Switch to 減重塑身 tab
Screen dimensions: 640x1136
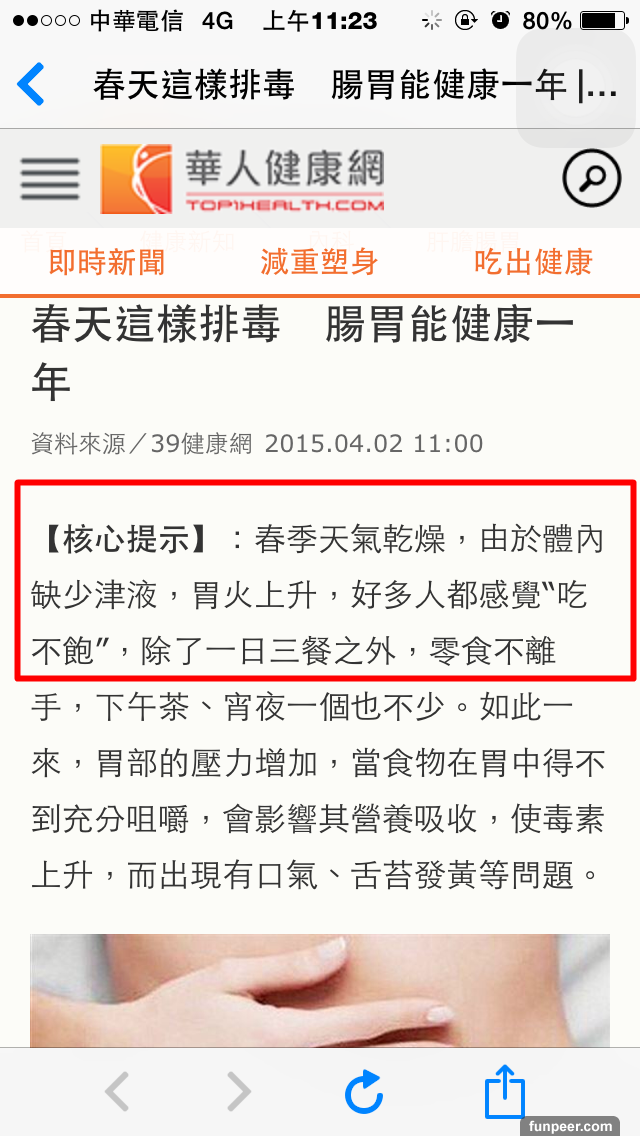[319, 263]
